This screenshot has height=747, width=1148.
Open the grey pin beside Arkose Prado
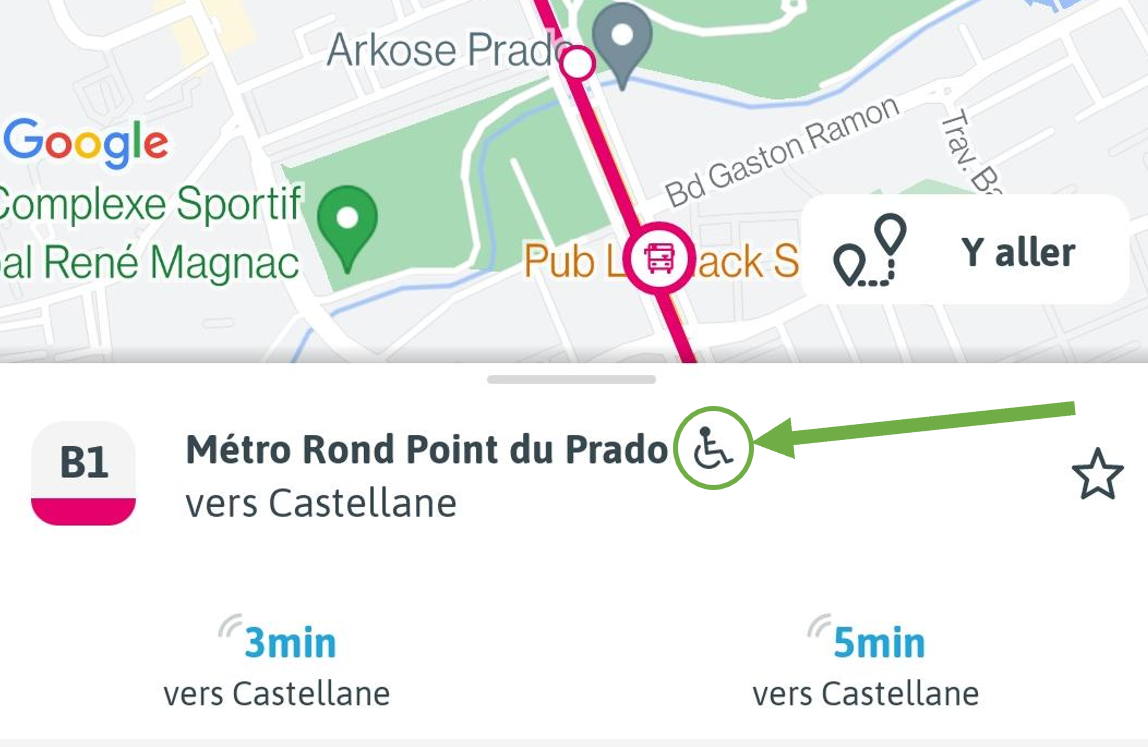622,40
